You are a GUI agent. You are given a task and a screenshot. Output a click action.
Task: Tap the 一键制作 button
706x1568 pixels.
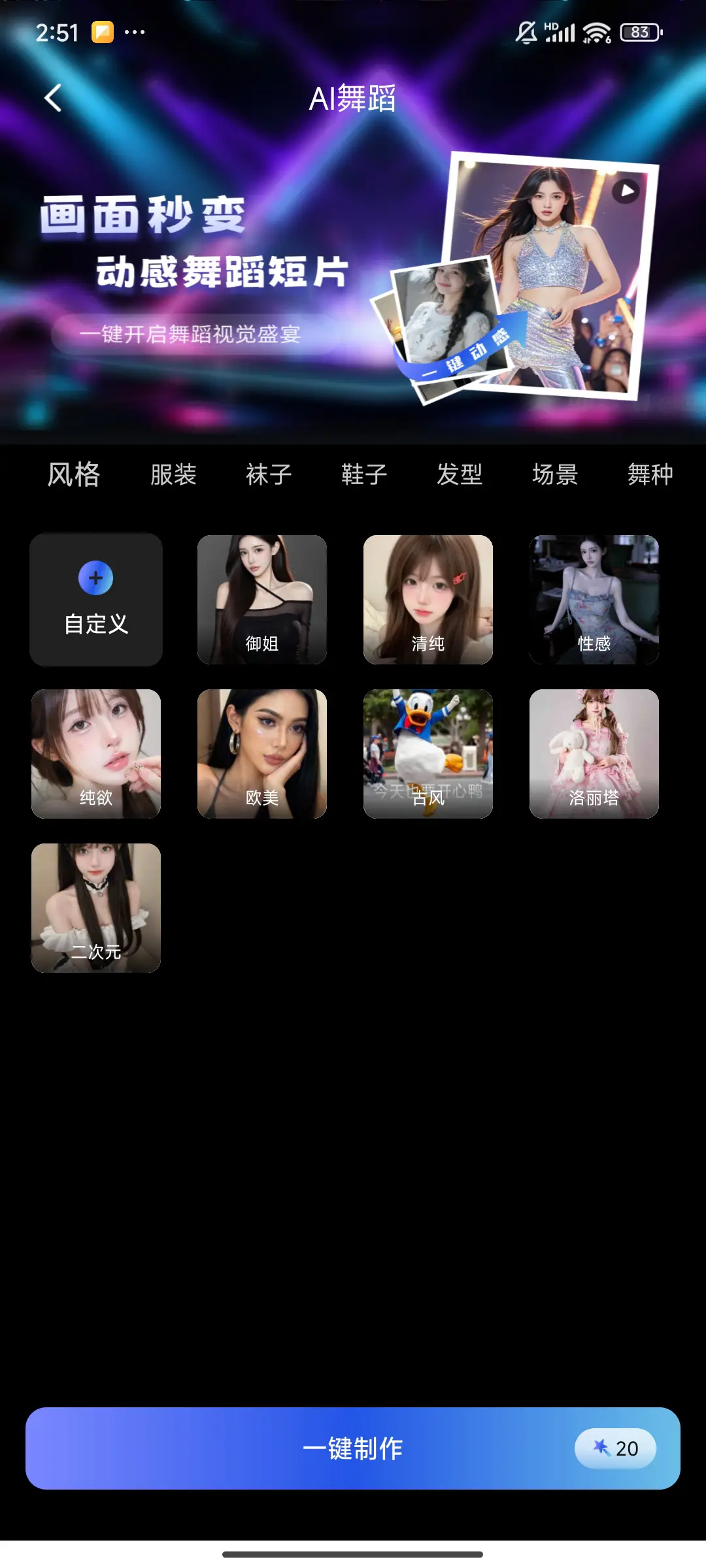(353, 1448)
